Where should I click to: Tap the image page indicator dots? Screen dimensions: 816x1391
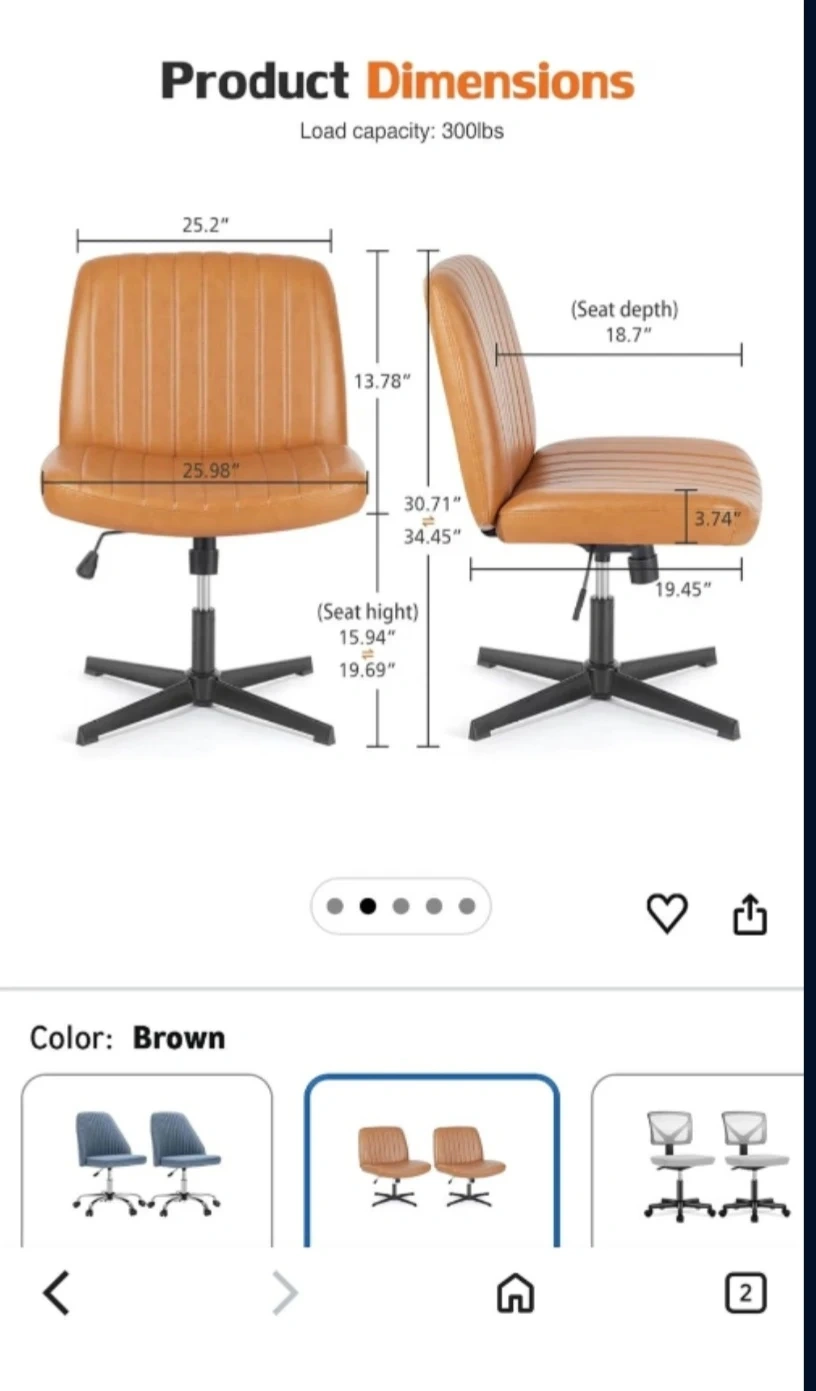tap(400, 906)
